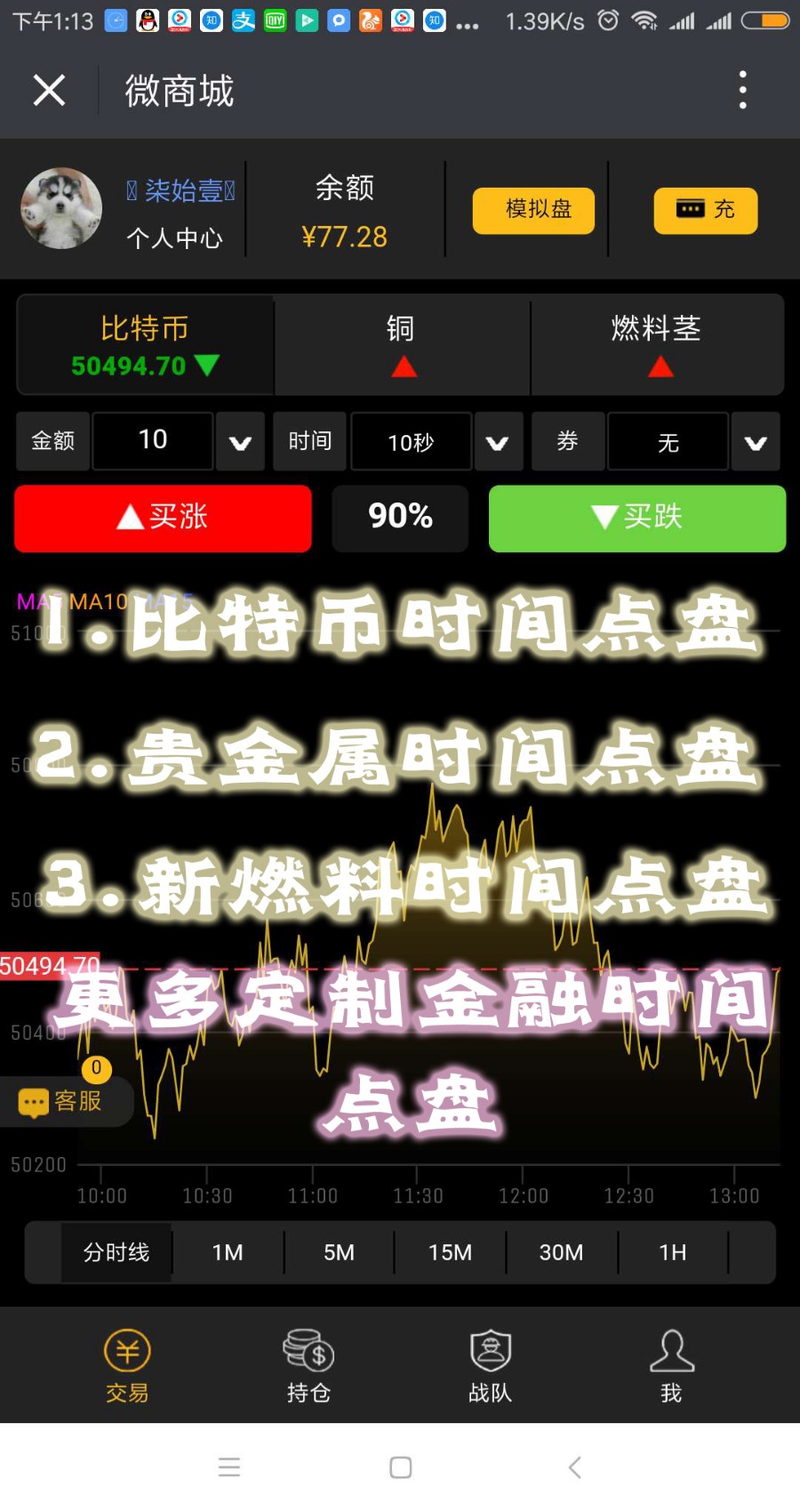Open the 我 profile tab
Viewport: 800px width, 1512px height.
(671, 1366)
